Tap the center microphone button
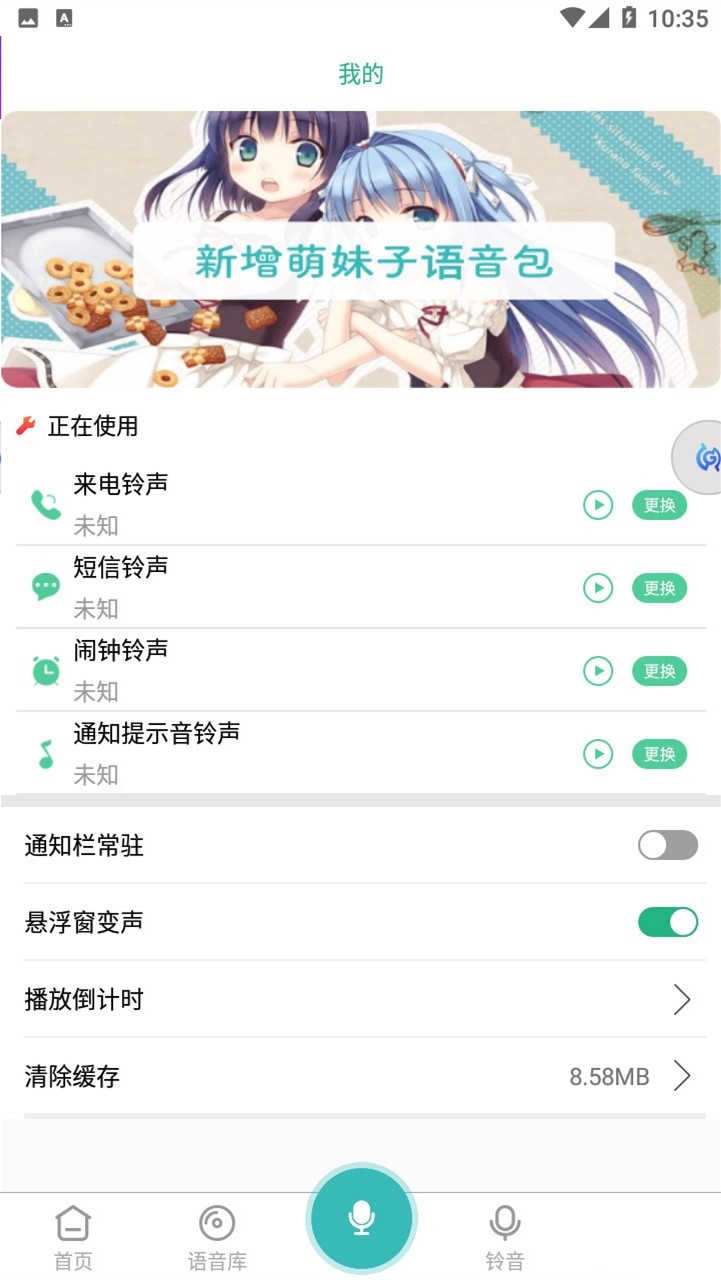The height and width of the screenshot is (1280, 721). (361, 1217)
